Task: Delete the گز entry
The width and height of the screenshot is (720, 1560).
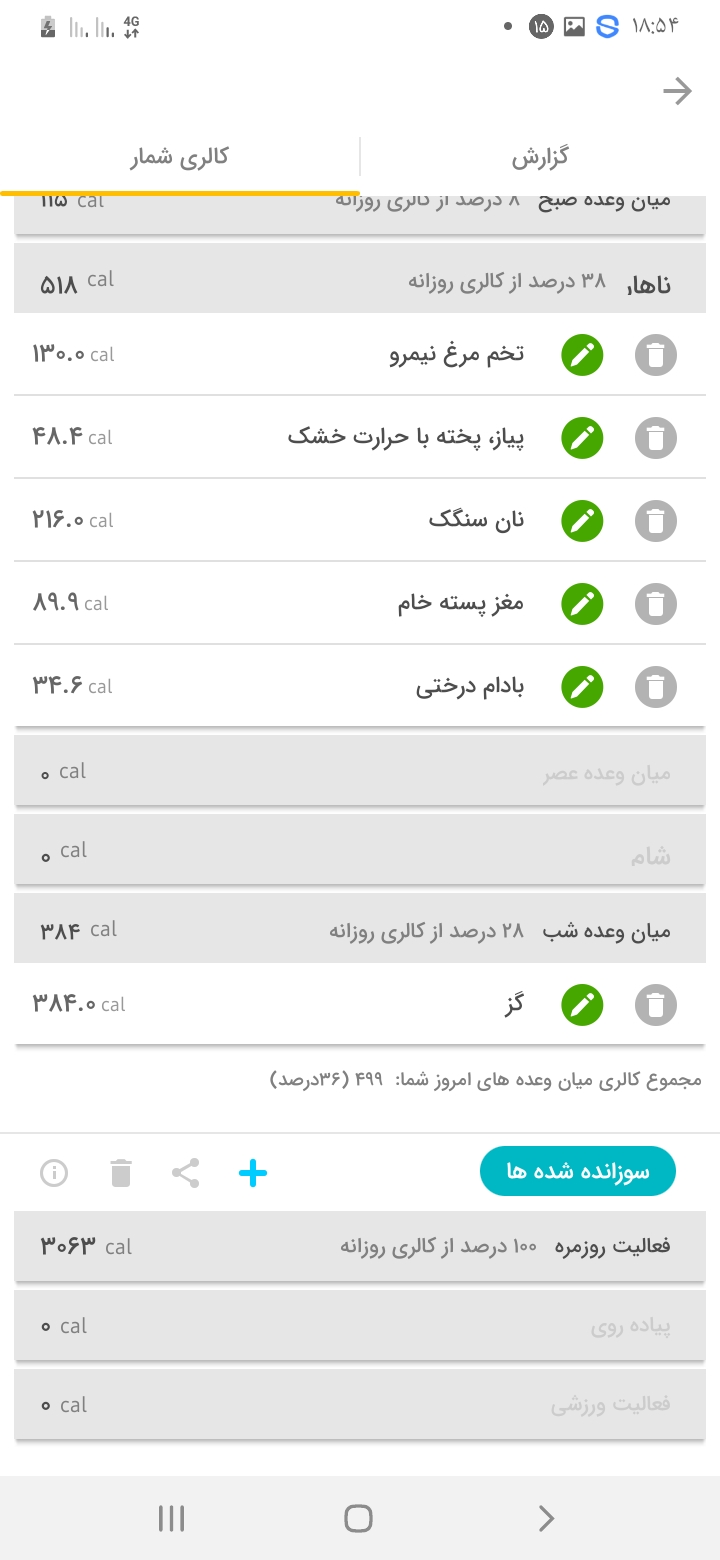Action: click(x=656, y=1005)
